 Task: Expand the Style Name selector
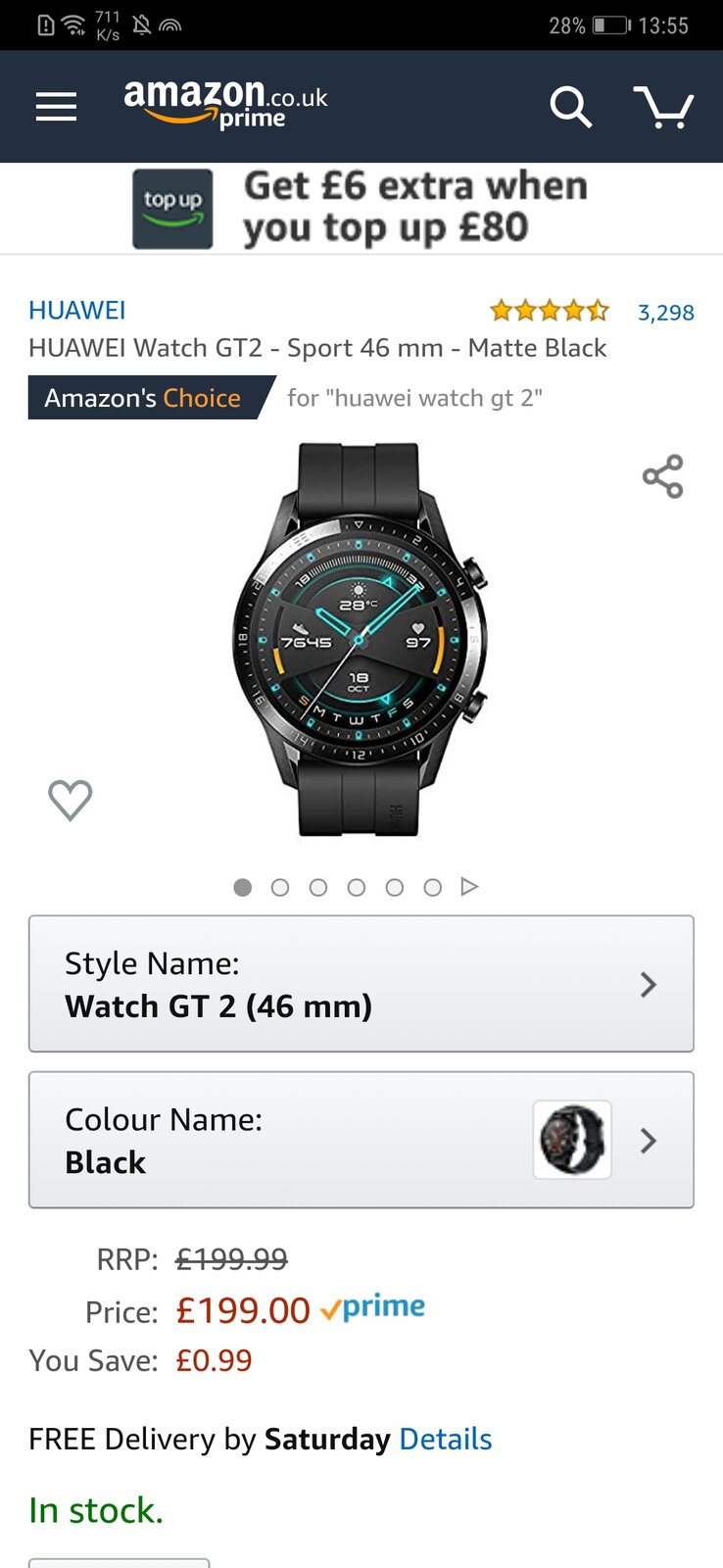(361, 984)
